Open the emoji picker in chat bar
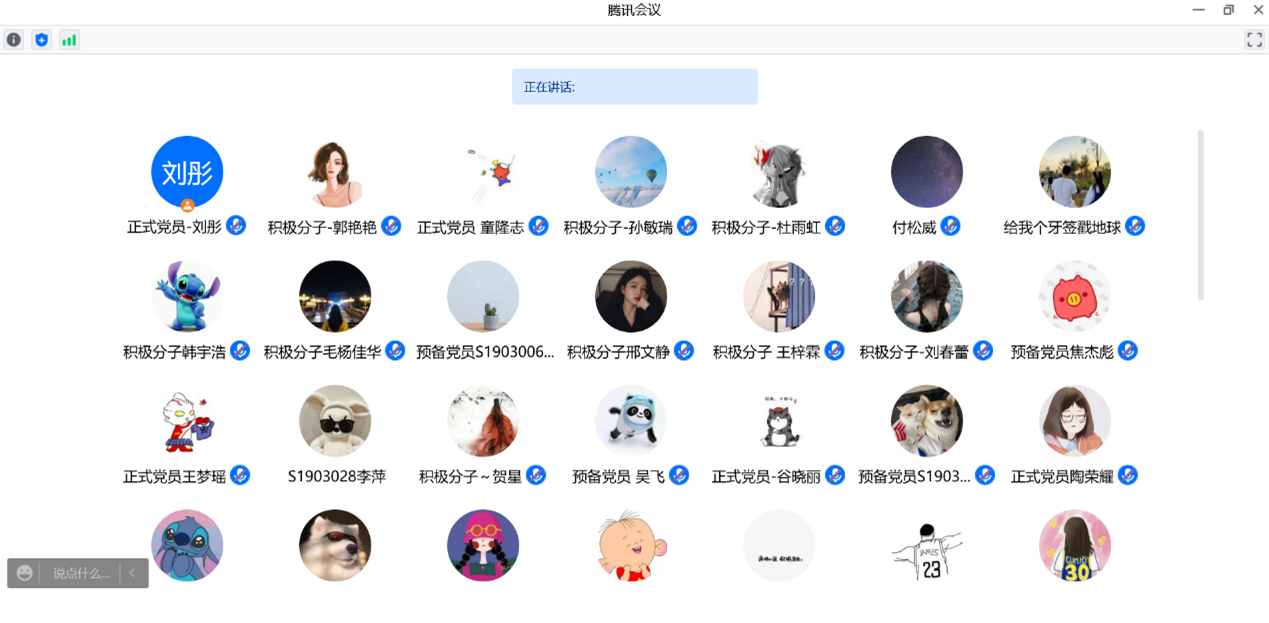The image size is (1269, 623). point(25,573)
